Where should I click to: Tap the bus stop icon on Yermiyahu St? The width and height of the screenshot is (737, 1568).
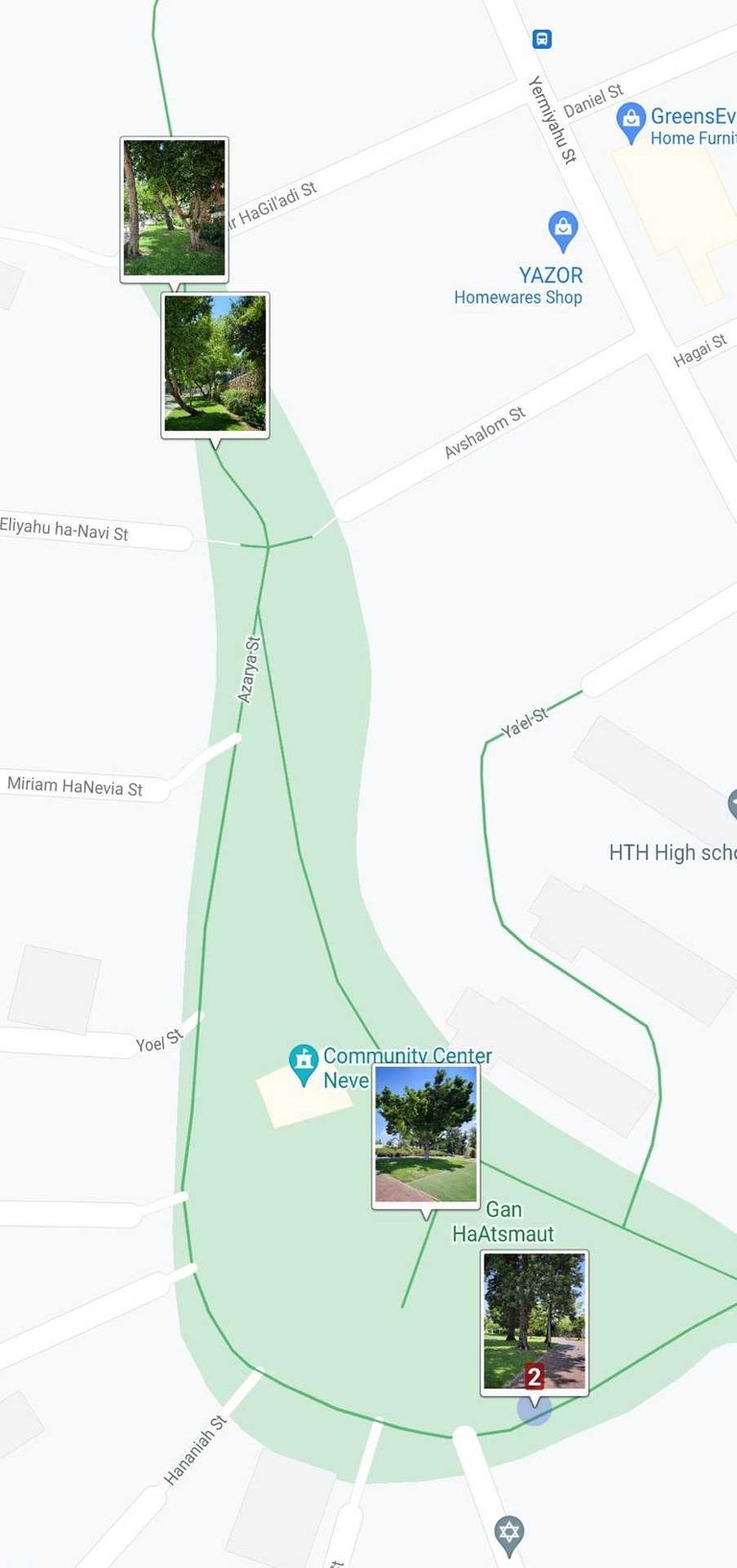click(542, 39)
